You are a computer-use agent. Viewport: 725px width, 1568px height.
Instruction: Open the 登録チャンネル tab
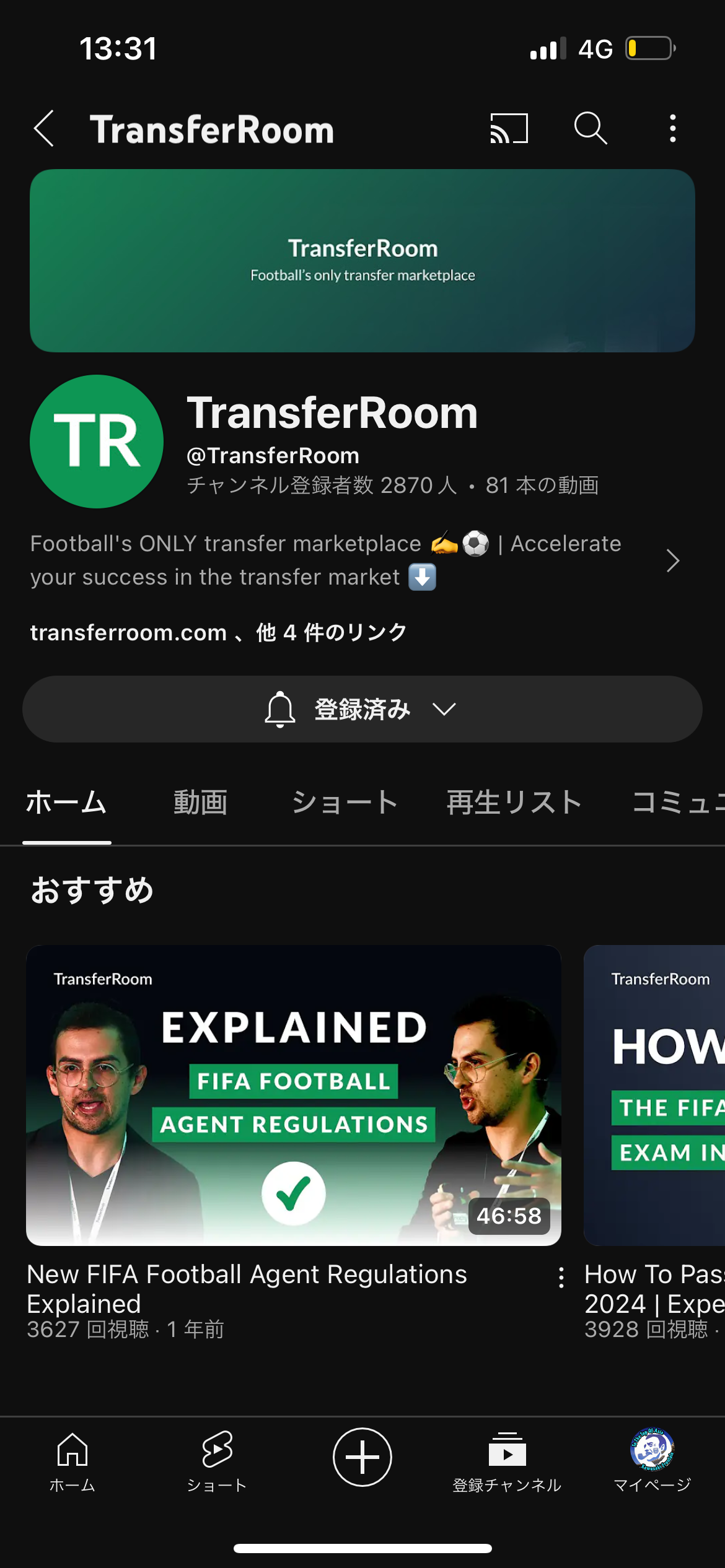[507, 1461]
